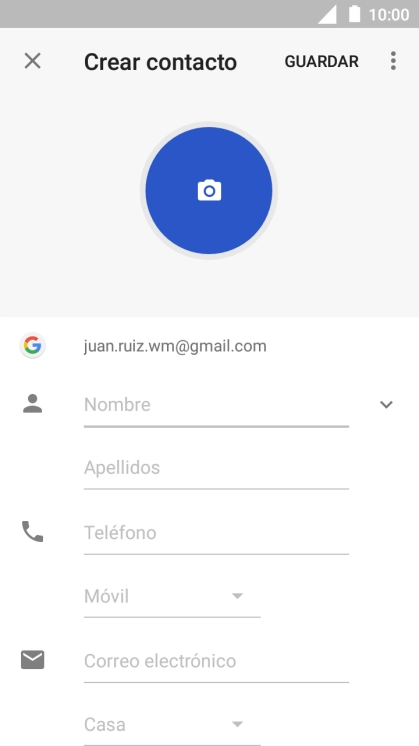This screenshot has height=746, width=419.
Task: Open the Móvil phone type dropdown
Action: pyautogui.click(x=172, y=597)
